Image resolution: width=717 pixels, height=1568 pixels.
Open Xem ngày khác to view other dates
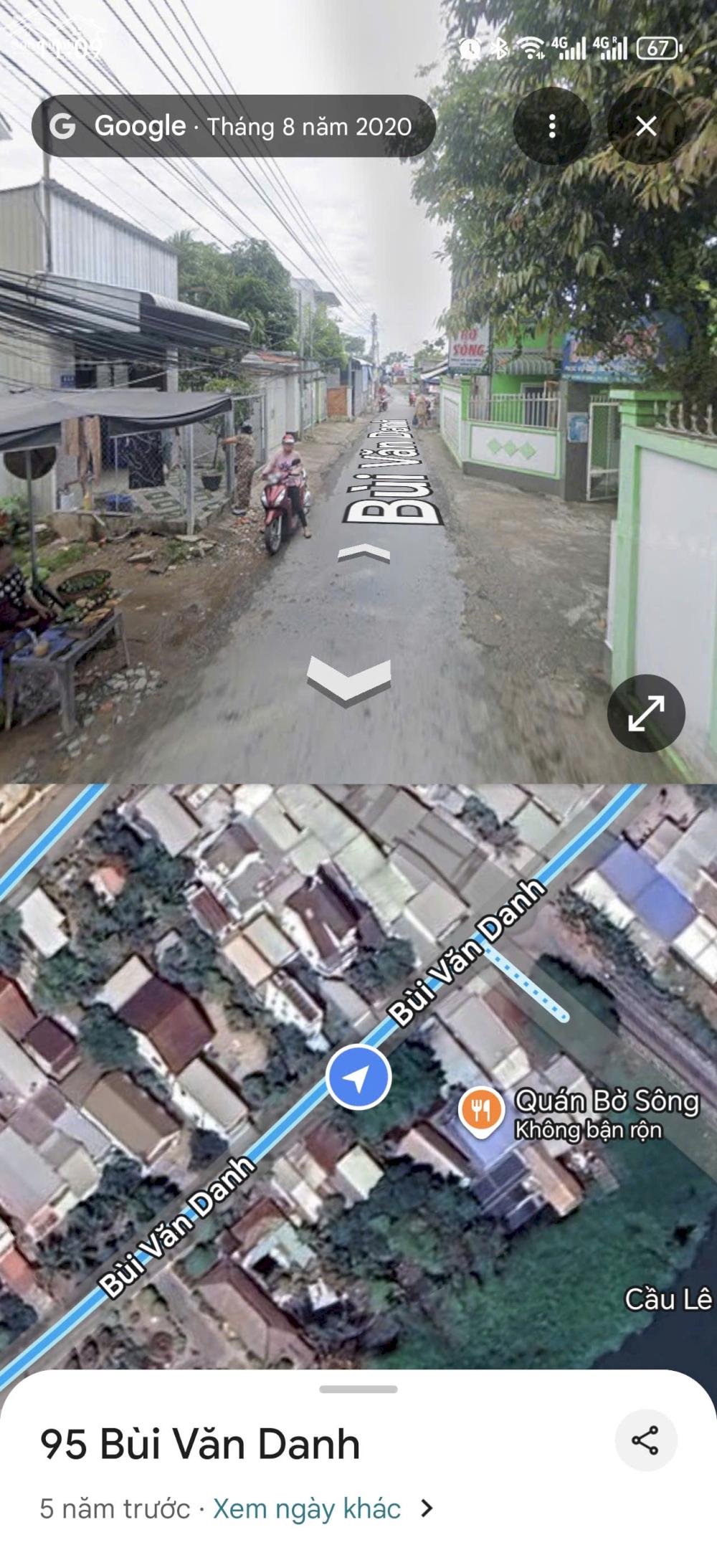click(307, 1508)
